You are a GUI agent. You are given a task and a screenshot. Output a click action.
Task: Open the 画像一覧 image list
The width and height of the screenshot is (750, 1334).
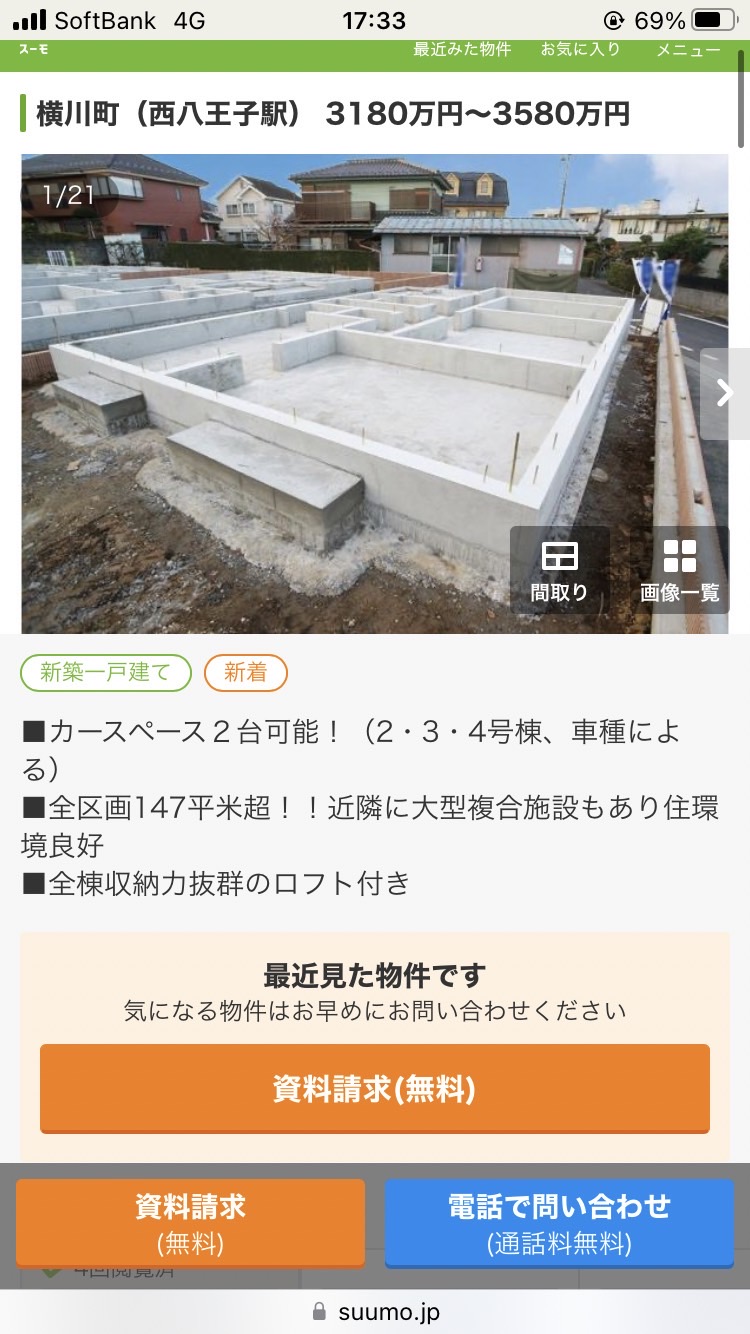pyautogui.click(x=679, y=571)
